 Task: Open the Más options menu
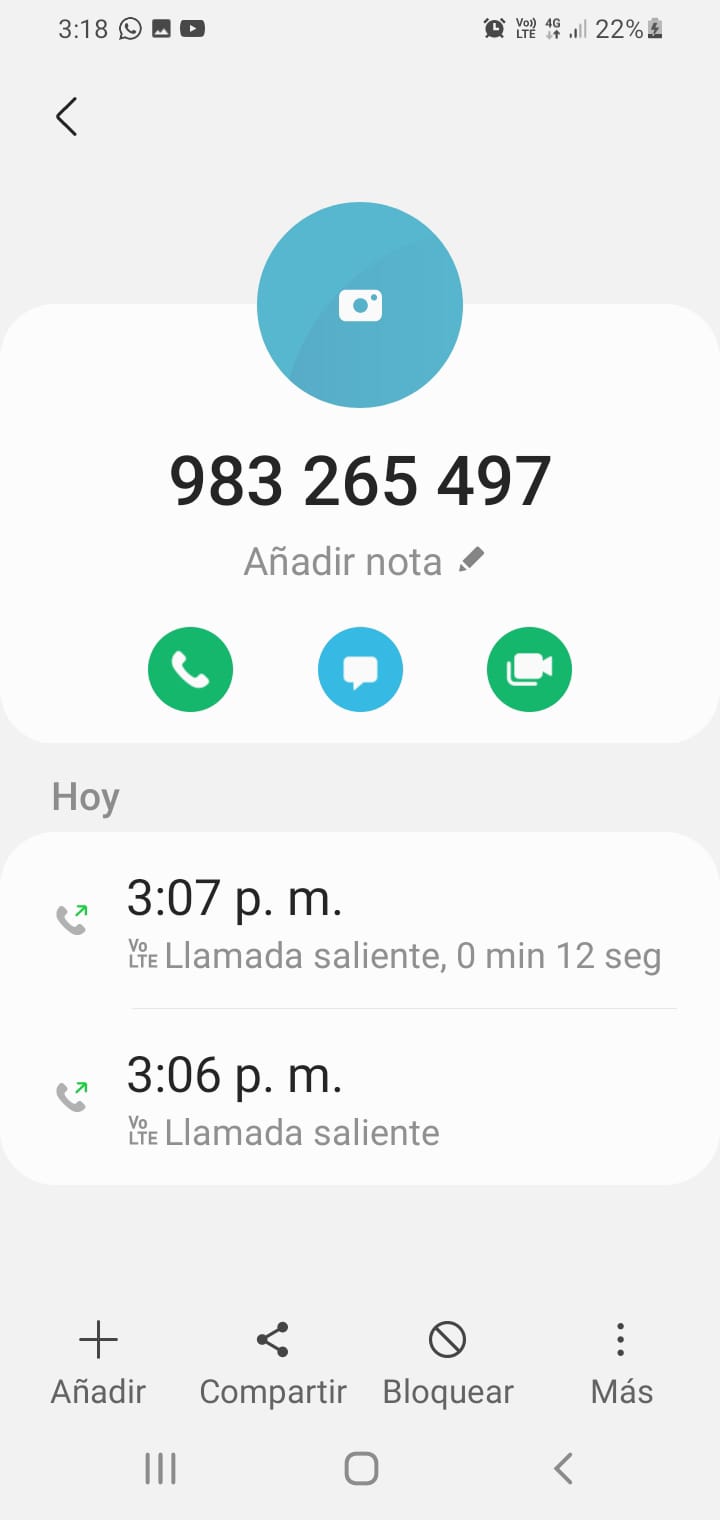click(x=621, y=1362)
